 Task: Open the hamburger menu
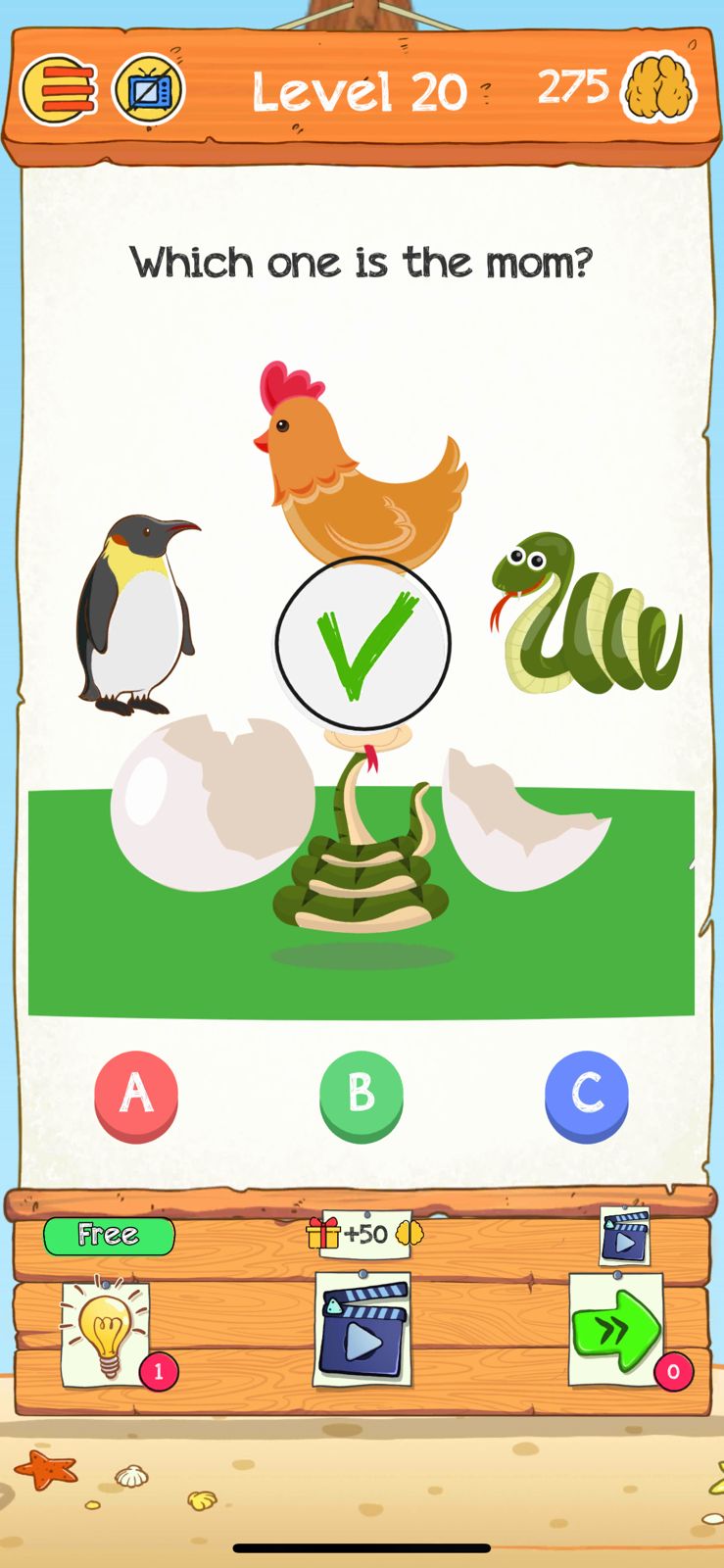click(x=59, y=90)
